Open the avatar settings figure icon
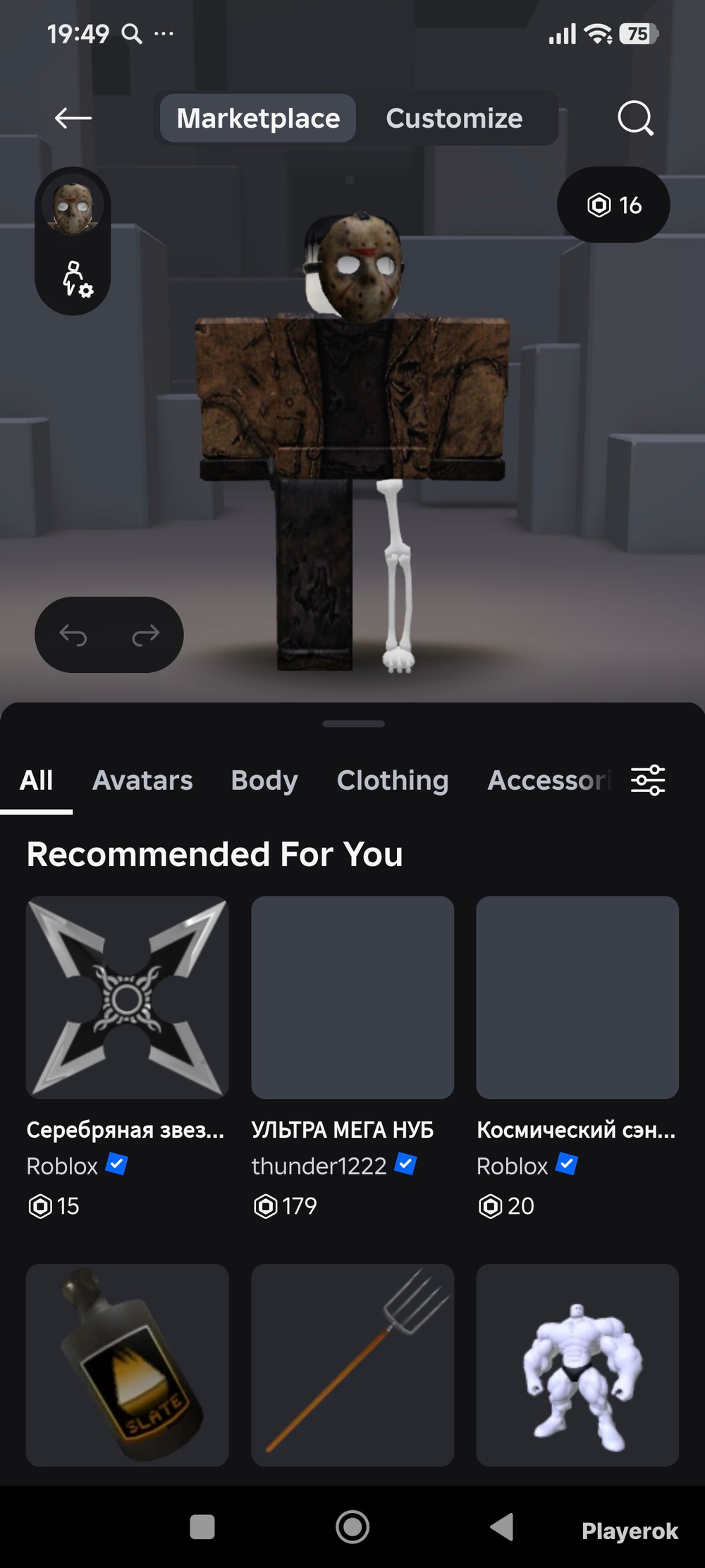705x1568 pixels. point(76,279)
